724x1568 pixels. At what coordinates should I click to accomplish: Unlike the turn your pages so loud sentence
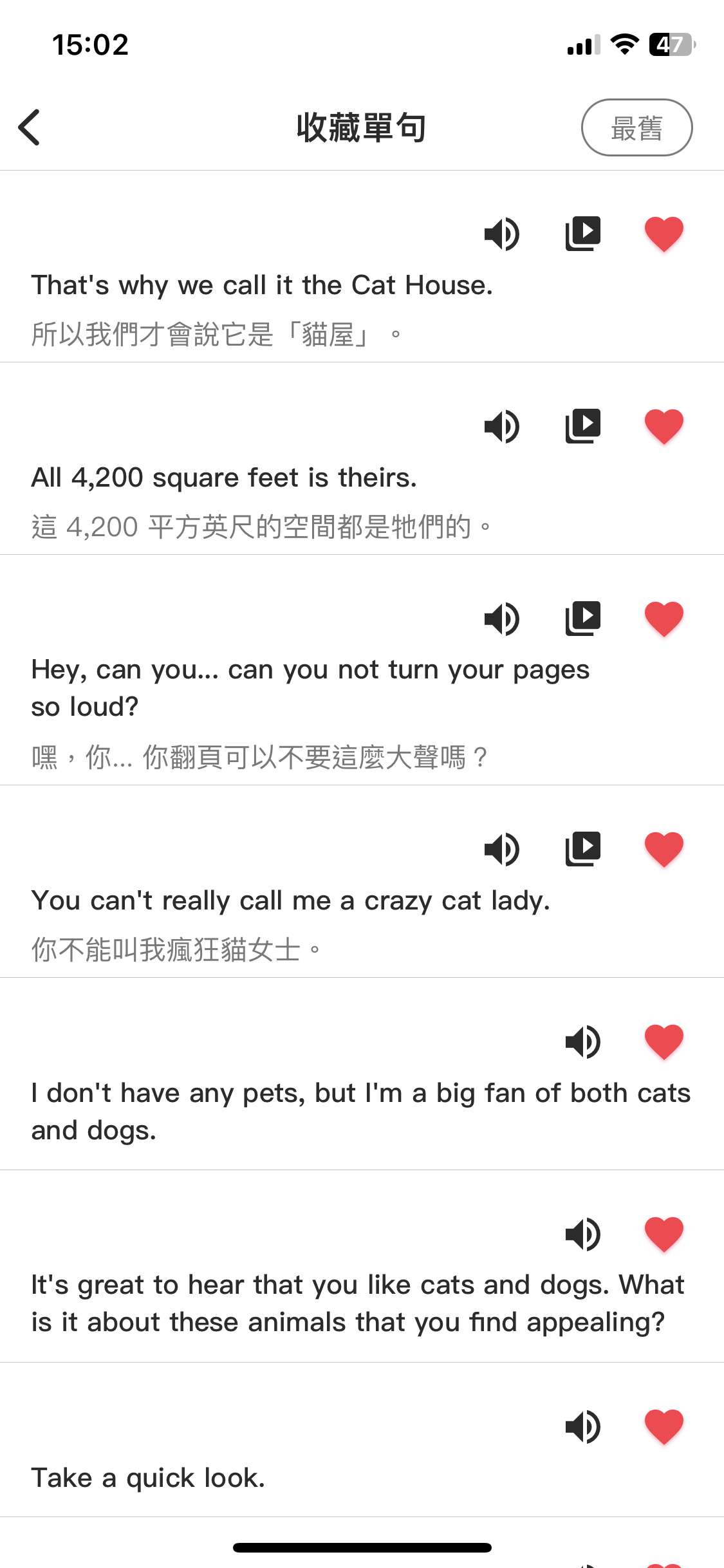664,619
